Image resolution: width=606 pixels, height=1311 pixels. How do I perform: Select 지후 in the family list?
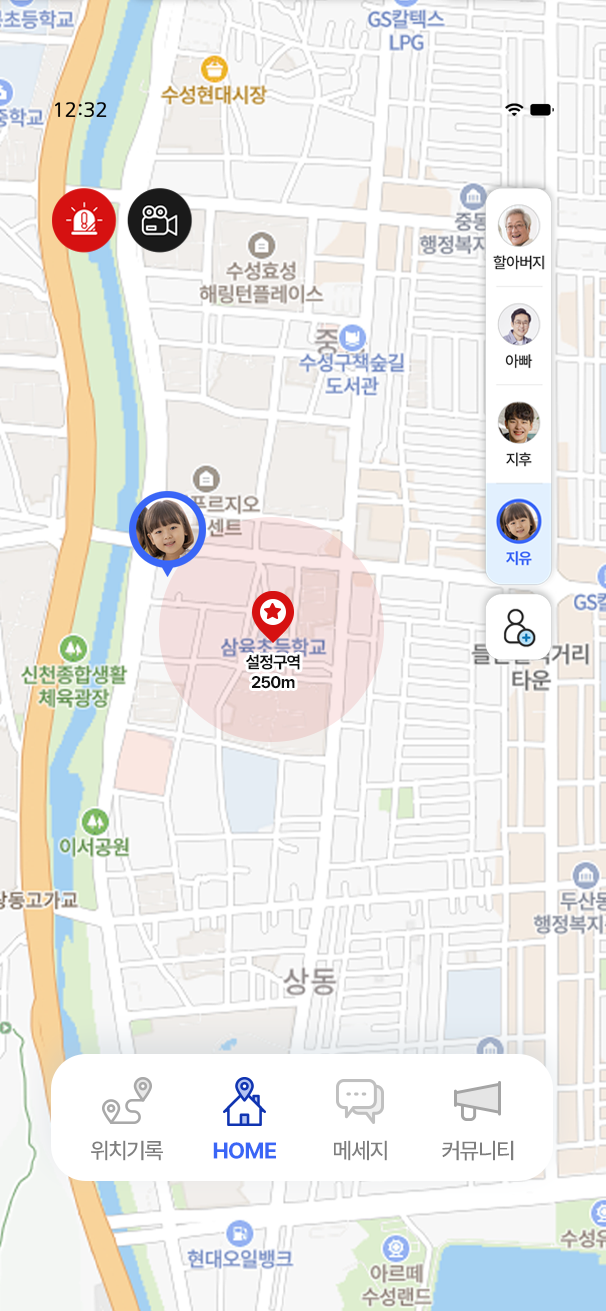coord(518,434)
